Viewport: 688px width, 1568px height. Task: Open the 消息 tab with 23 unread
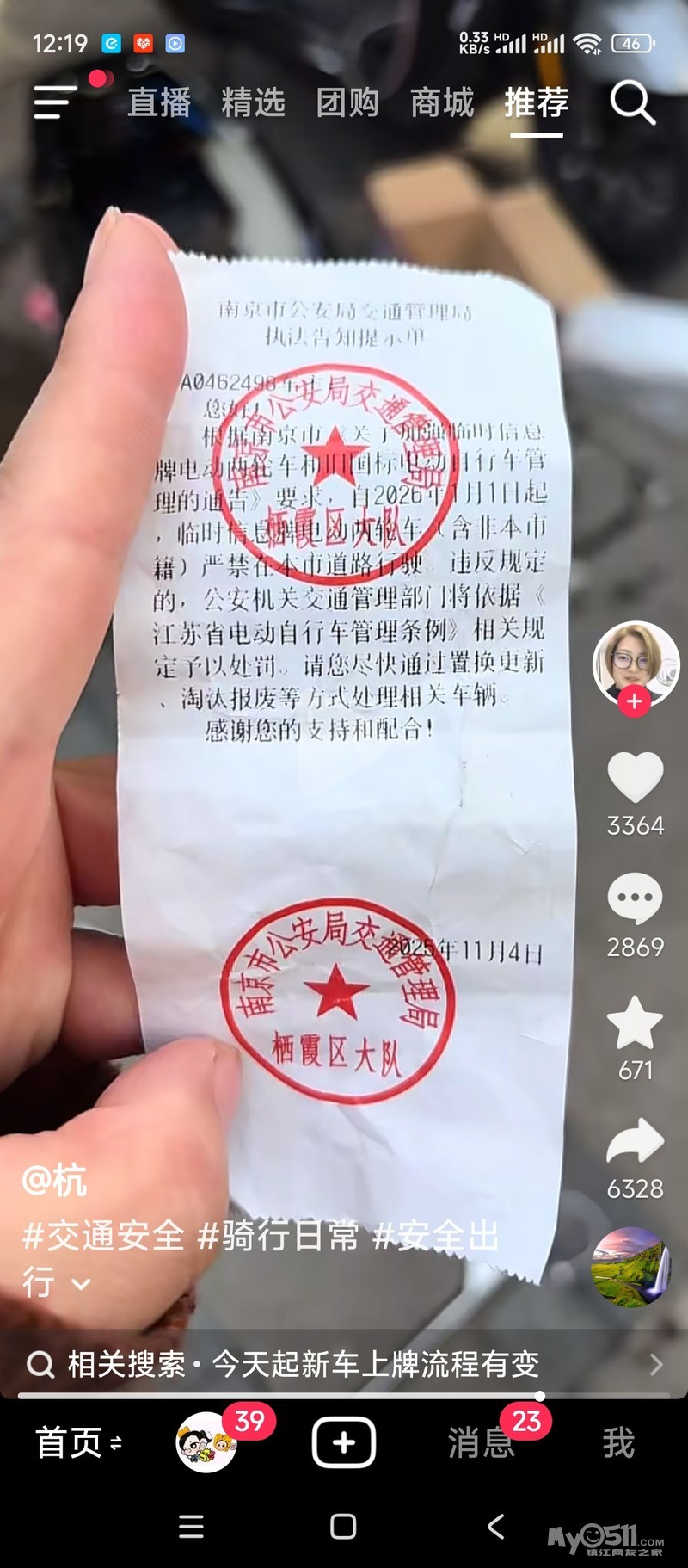(x=481, y=1442)
